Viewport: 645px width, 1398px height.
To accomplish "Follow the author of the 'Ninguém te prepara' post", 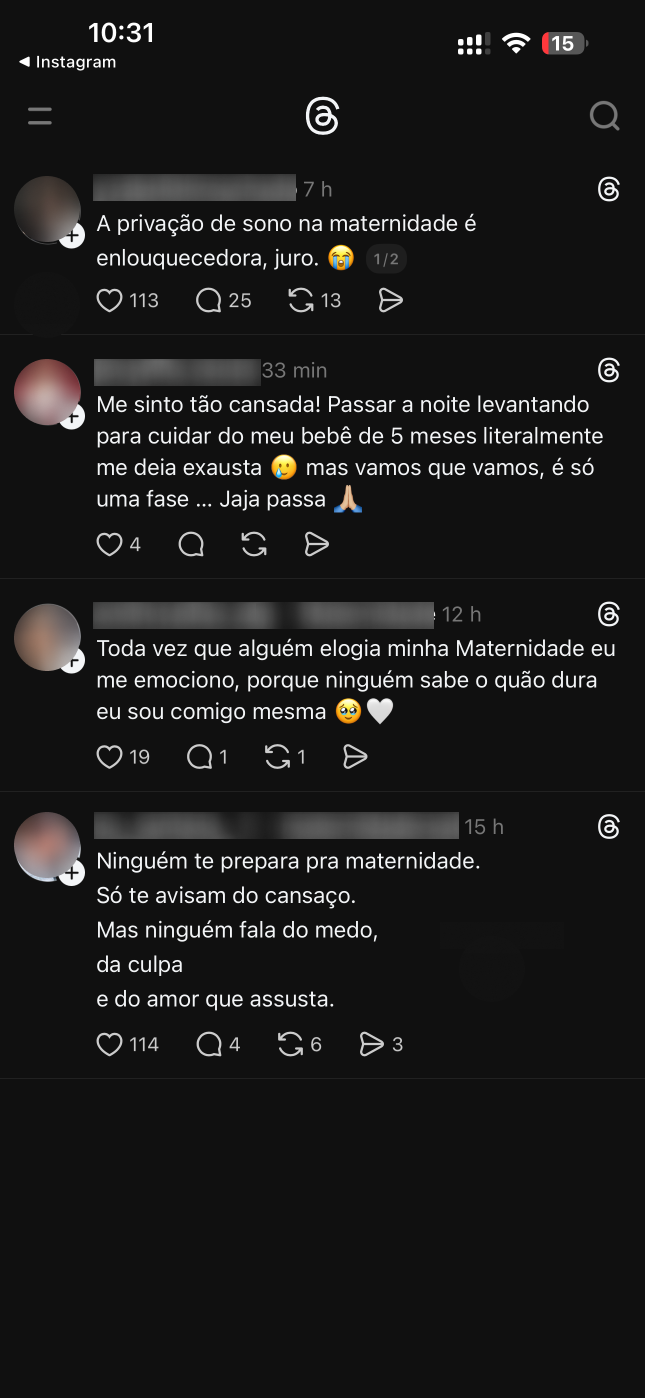I will tap(72, 873).
